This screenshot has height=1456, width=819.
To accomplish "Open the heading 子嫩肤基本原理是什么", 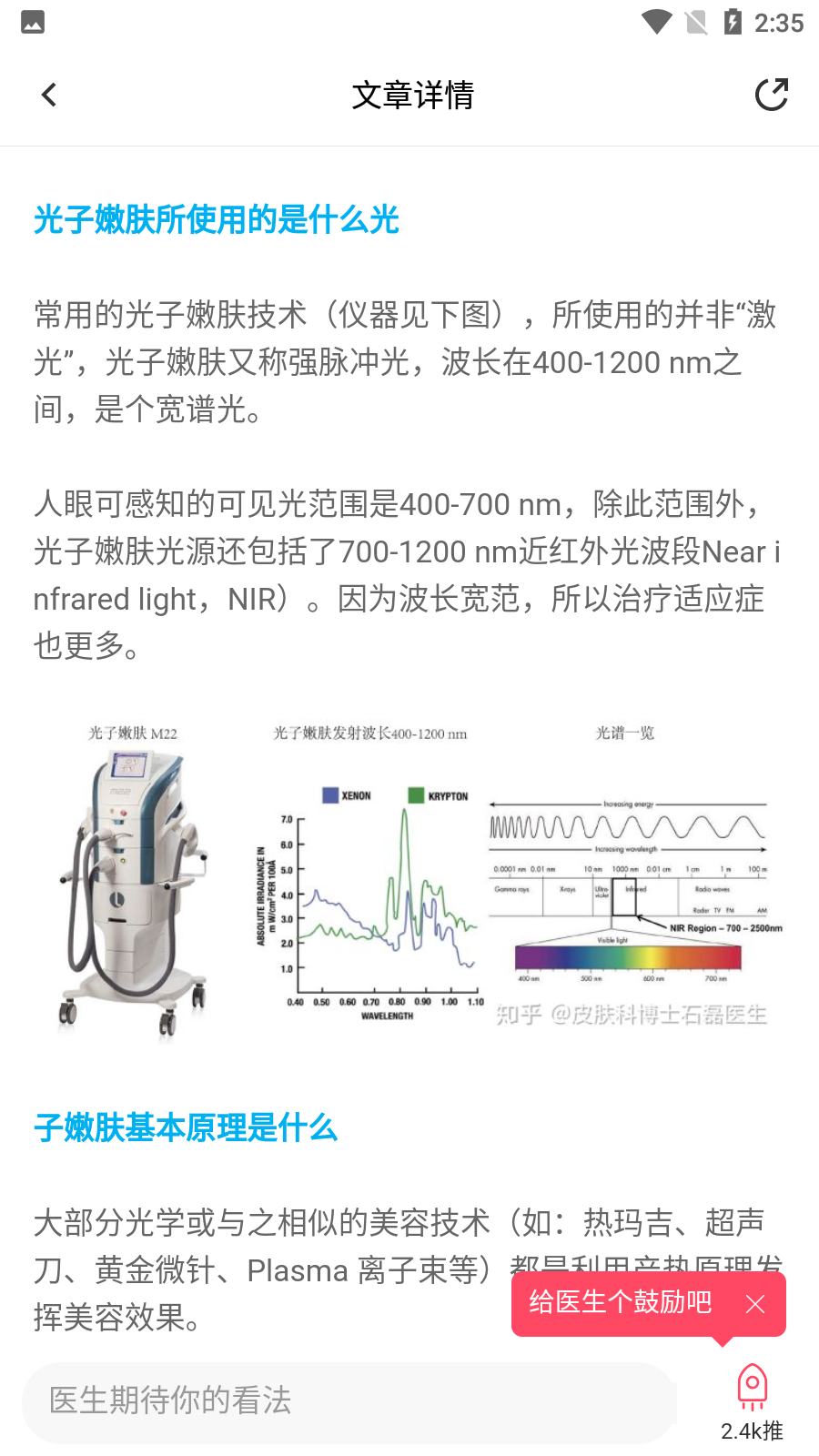I will 185,1128.
